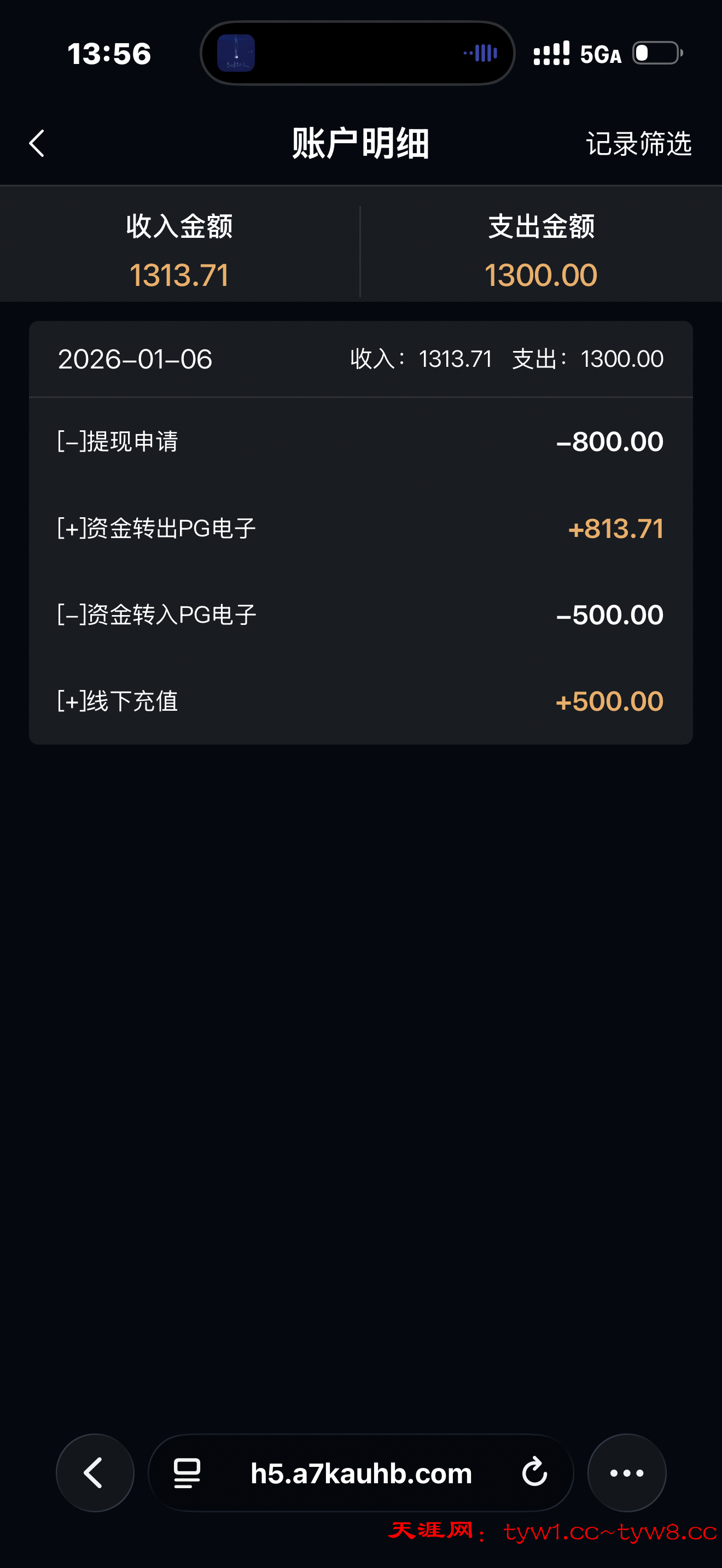Go back from 账户明细 page
This screenshot has height=1568, width=722.
tap(37, 144)
